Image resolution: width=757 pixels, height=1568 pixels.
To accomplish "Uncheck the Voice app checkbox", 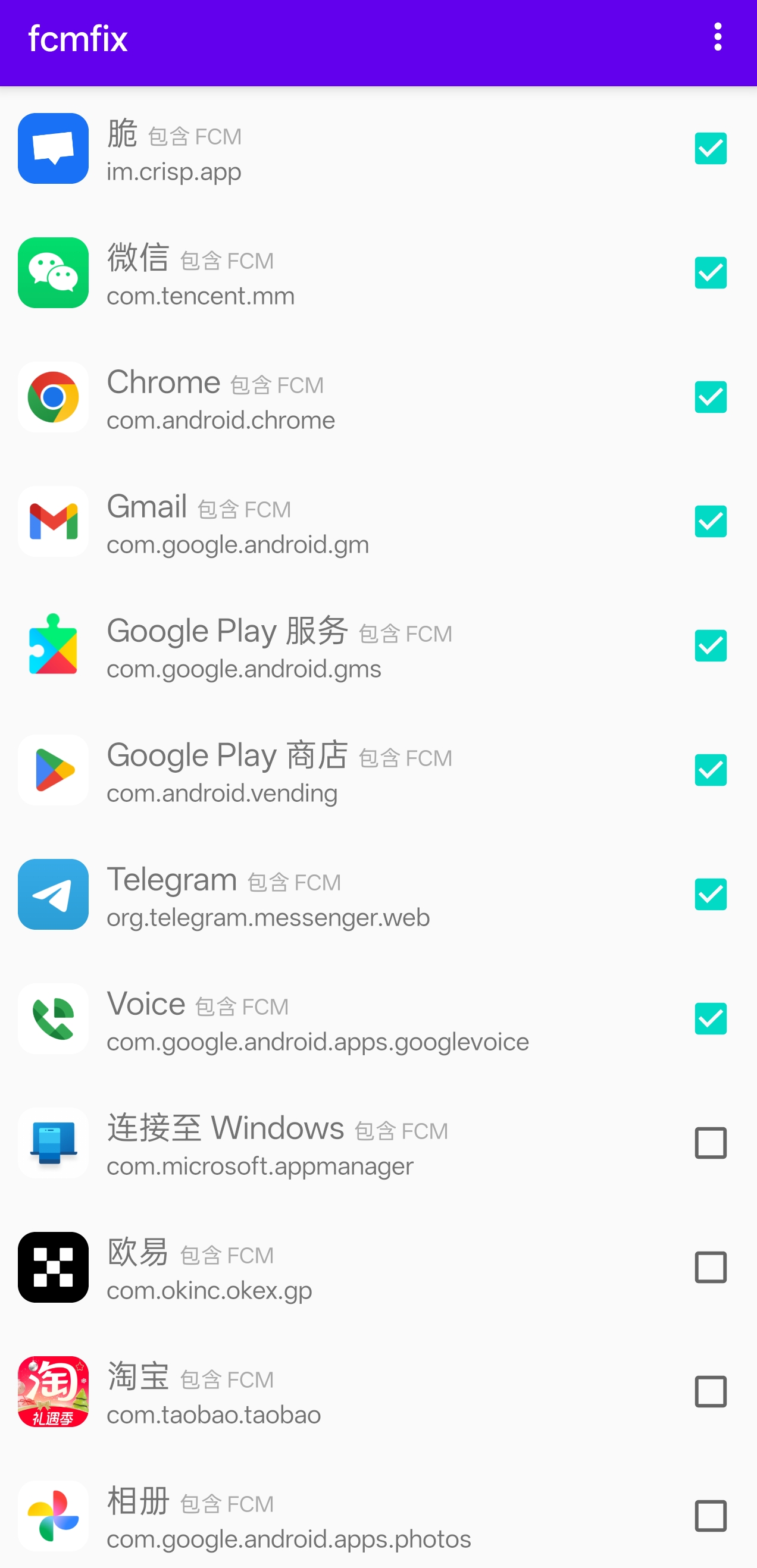I will pos(710,1019).
